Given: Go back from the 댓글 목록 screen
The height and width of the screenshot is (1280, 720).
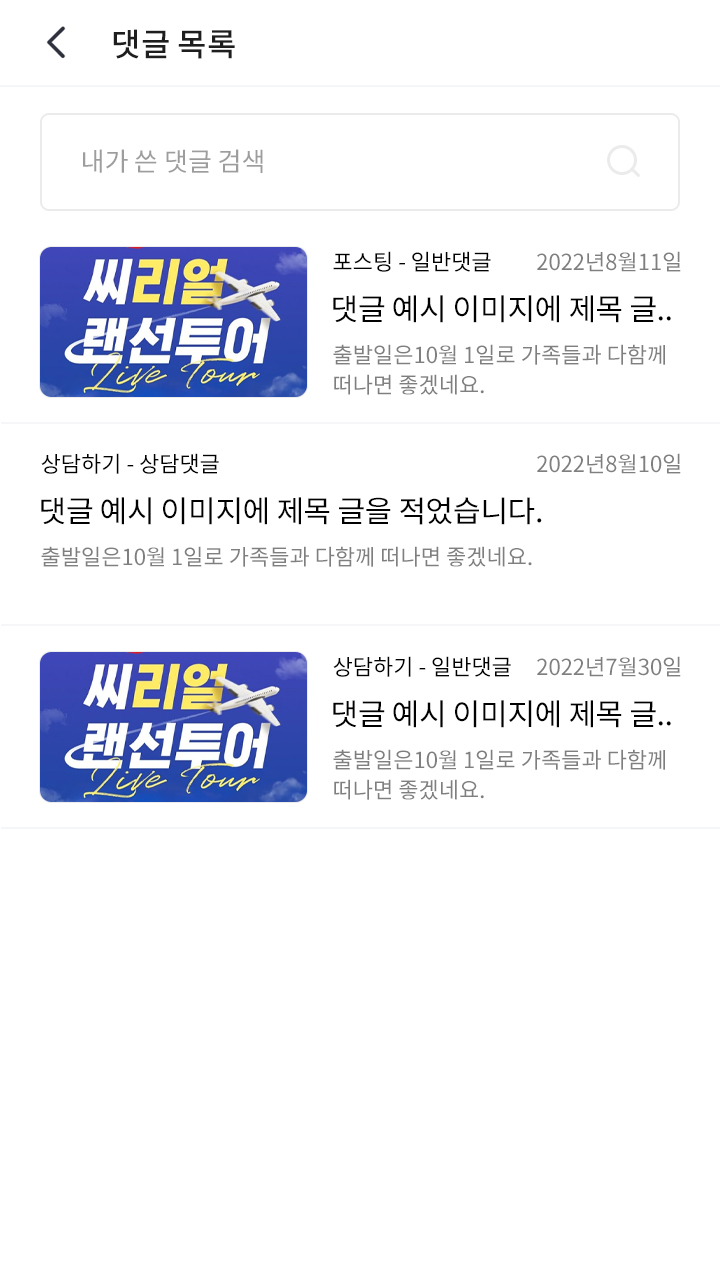Looking at the screenshot, I should (x=56, y=43).
